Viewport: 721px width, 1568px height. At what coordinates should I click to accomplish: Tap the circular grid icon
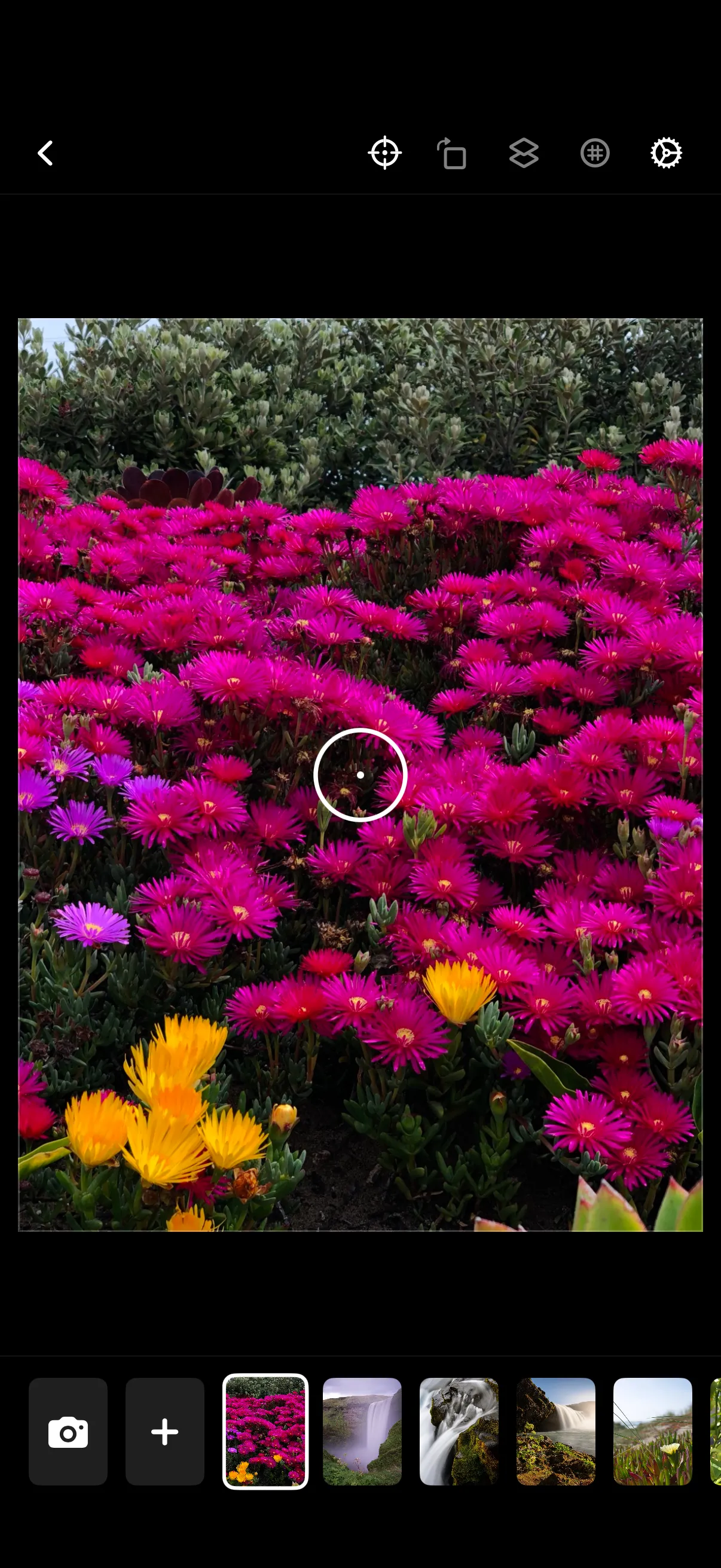[x=595, y=152]
